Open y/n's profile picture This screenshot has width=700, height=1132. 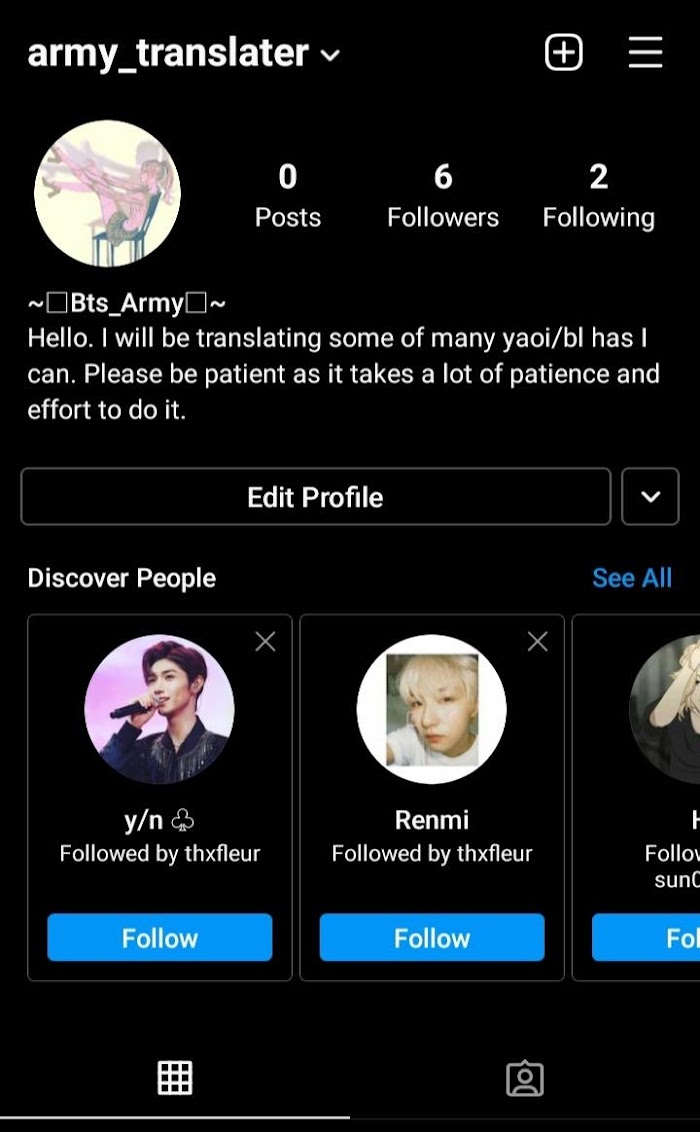159,710
